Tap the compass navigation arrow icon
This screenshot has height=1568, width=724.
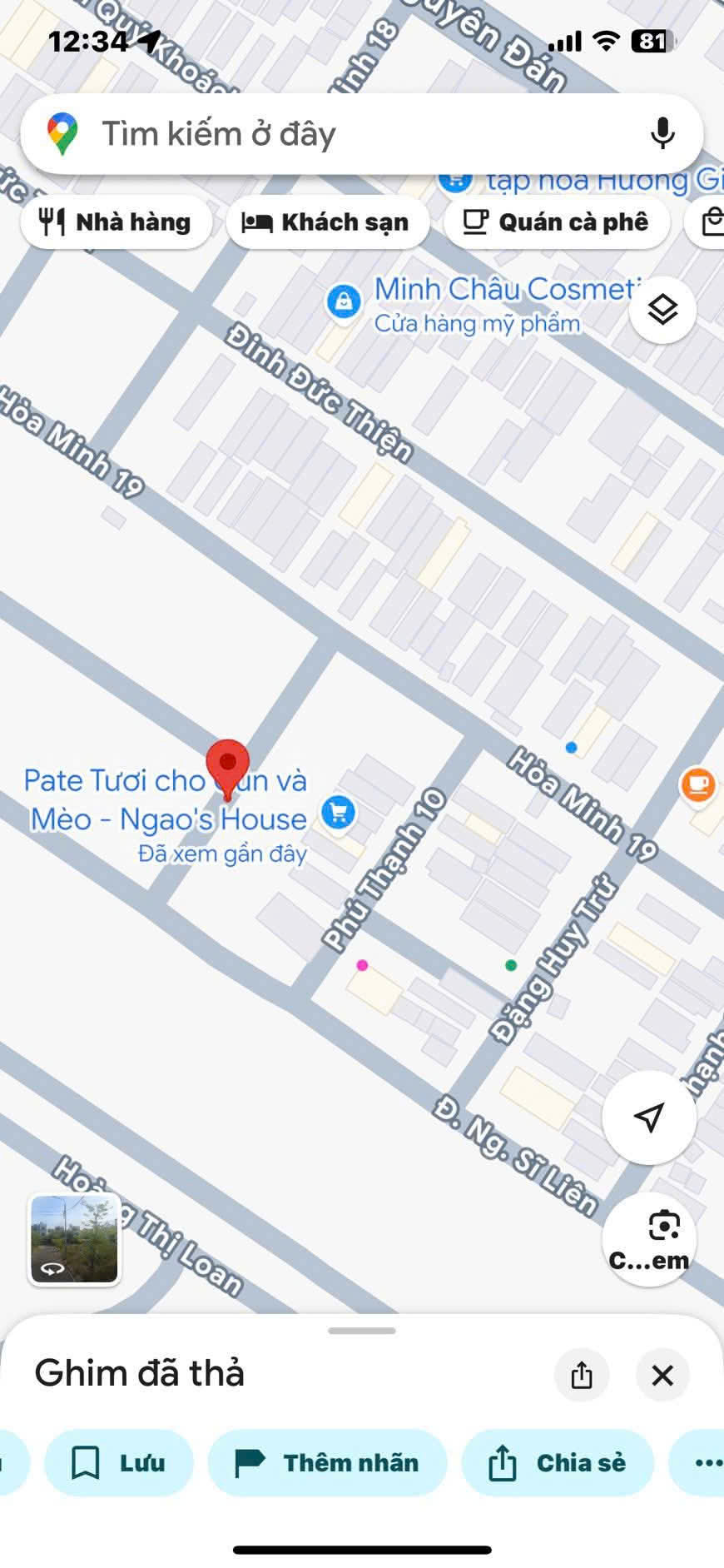648,1119
